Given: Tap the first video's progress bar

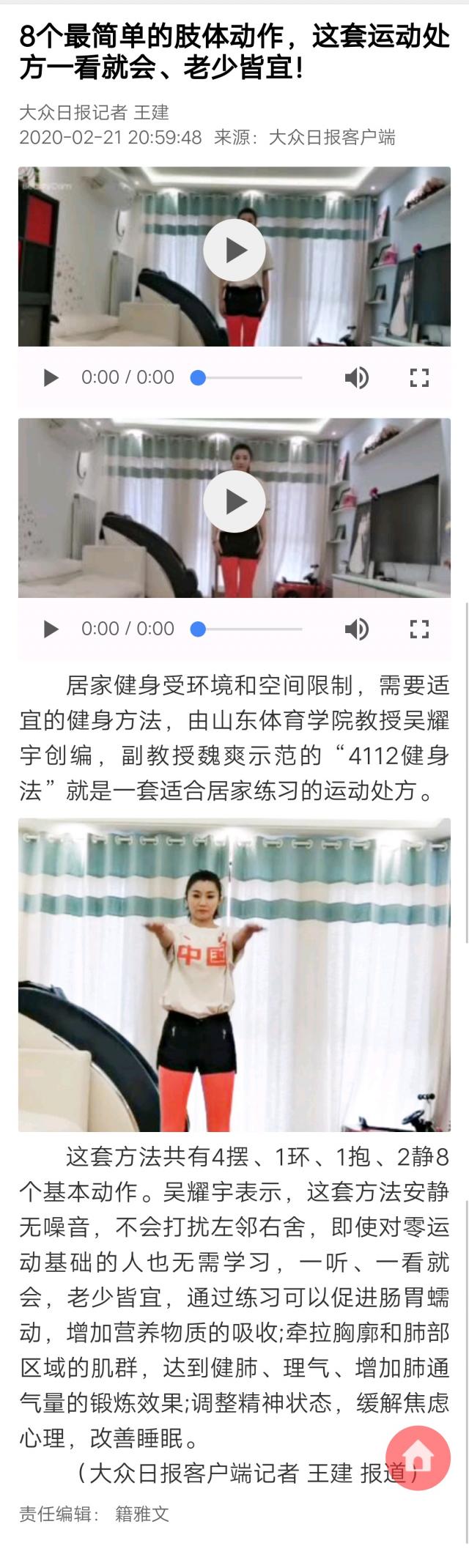Looking at the screenshot, I should (249, 377).
